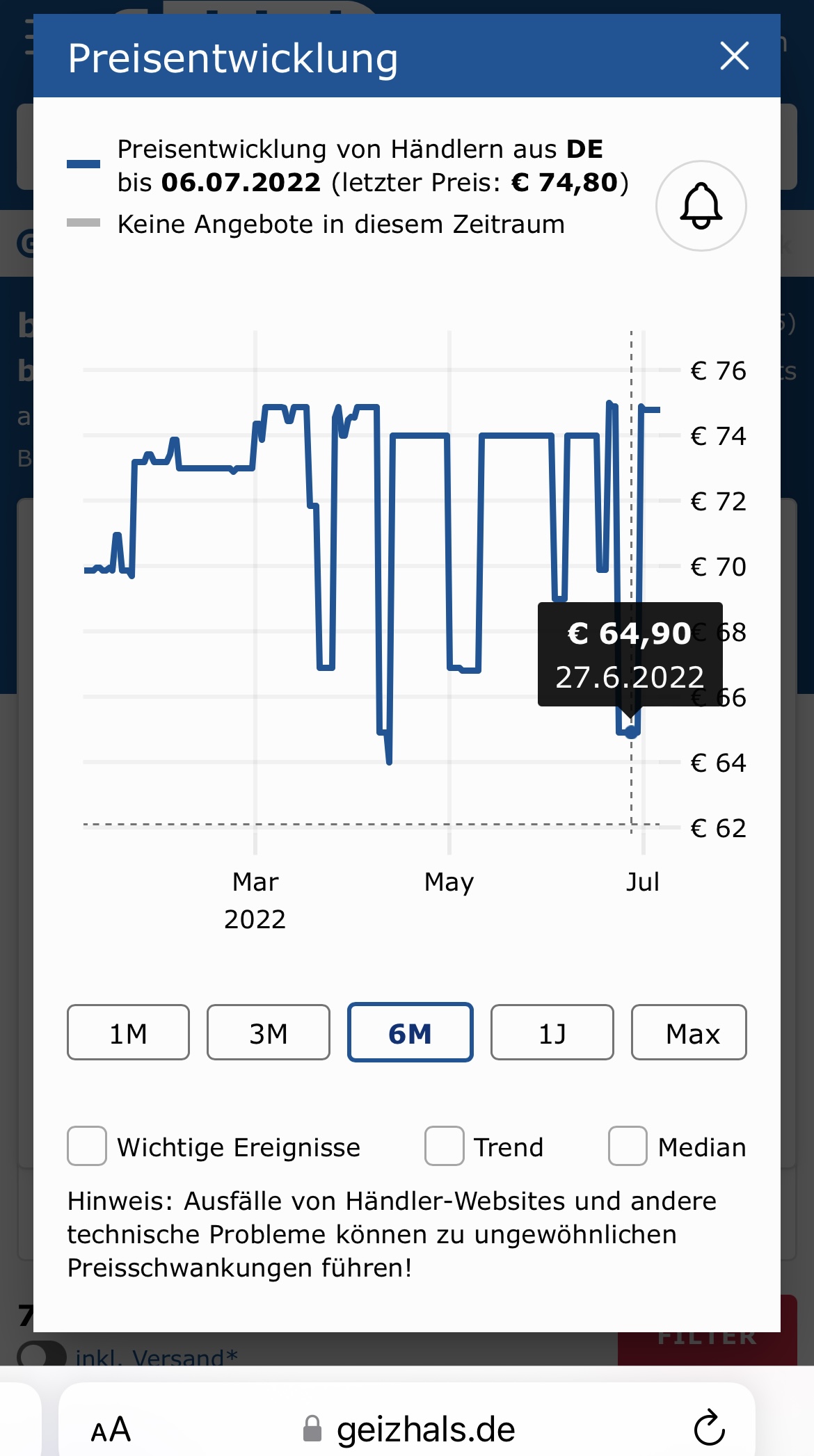
Task: Tick the Median checkbox
Action: 628,1146
